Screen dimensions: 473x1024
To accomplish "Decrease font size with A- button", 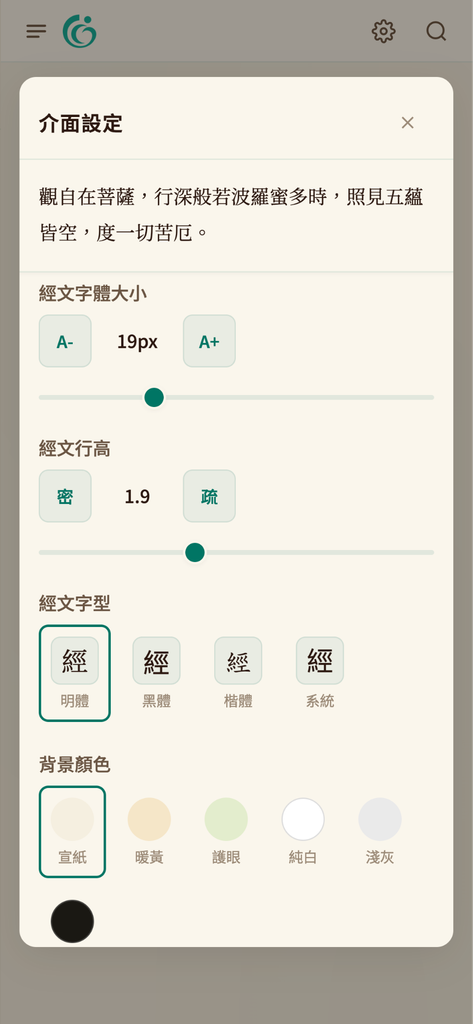I will (x=65, y=341).
